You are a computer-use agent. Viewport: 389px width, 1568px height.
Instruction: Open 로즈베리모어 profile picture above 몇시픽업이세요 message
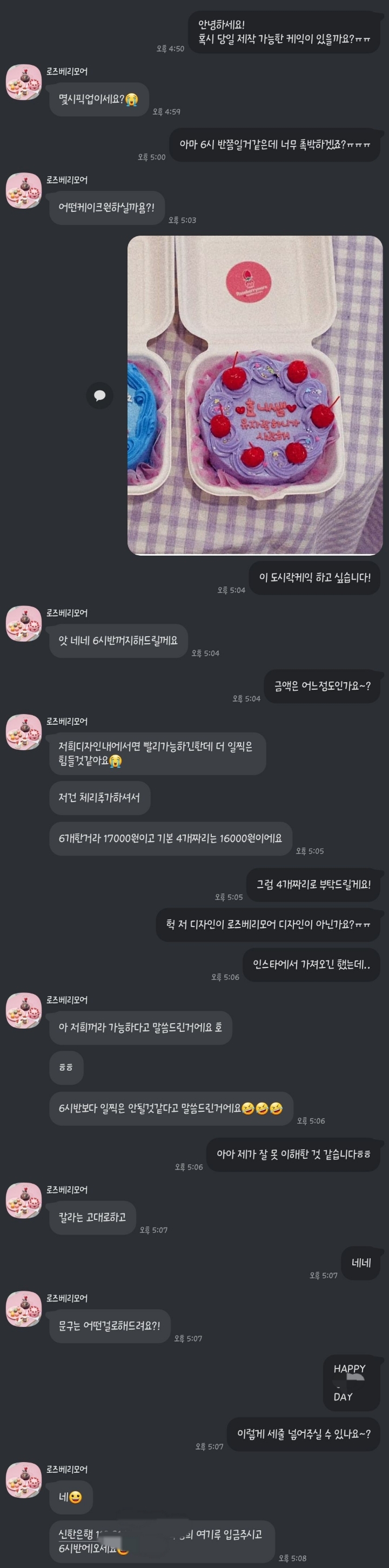coord(24,82)
